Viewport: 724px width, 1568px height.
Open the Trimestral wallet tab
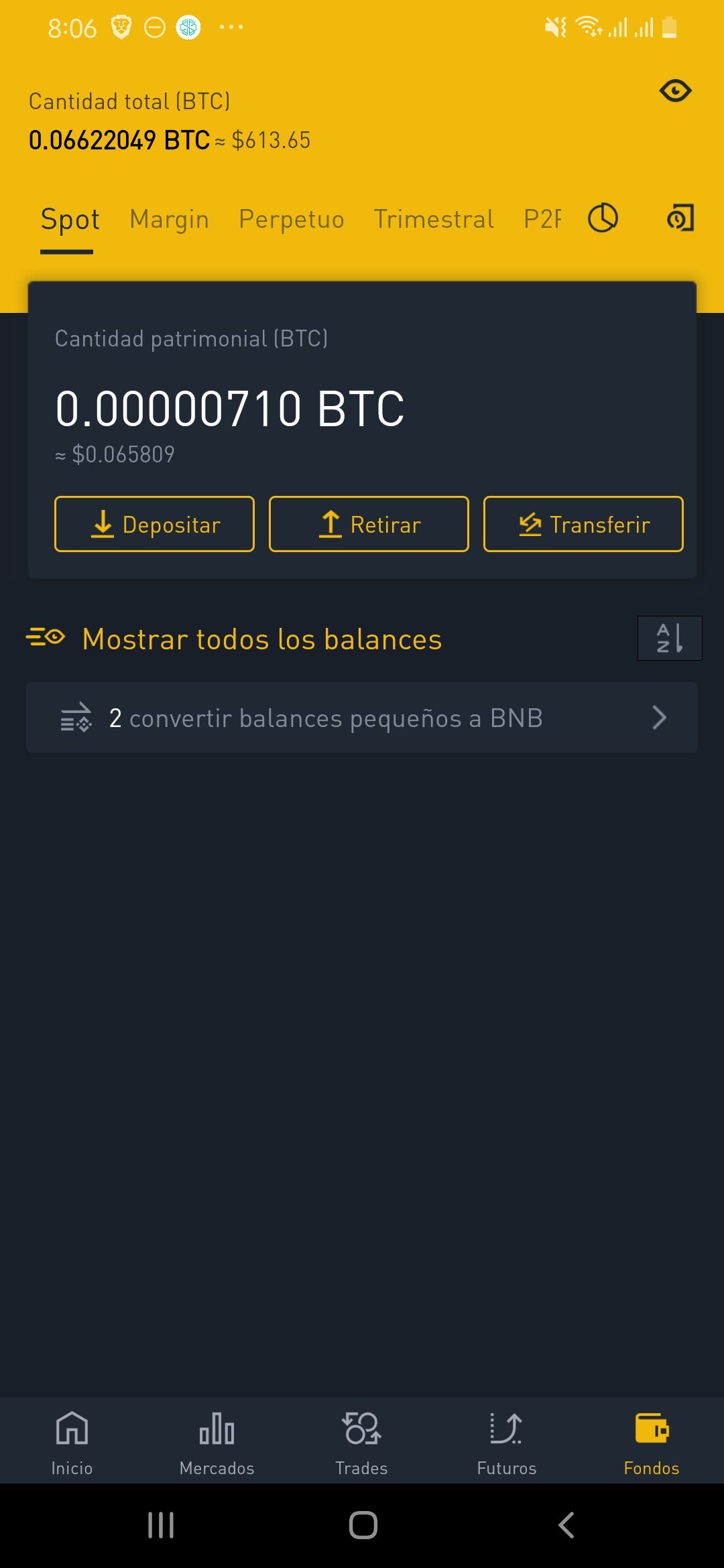point(434,219)
